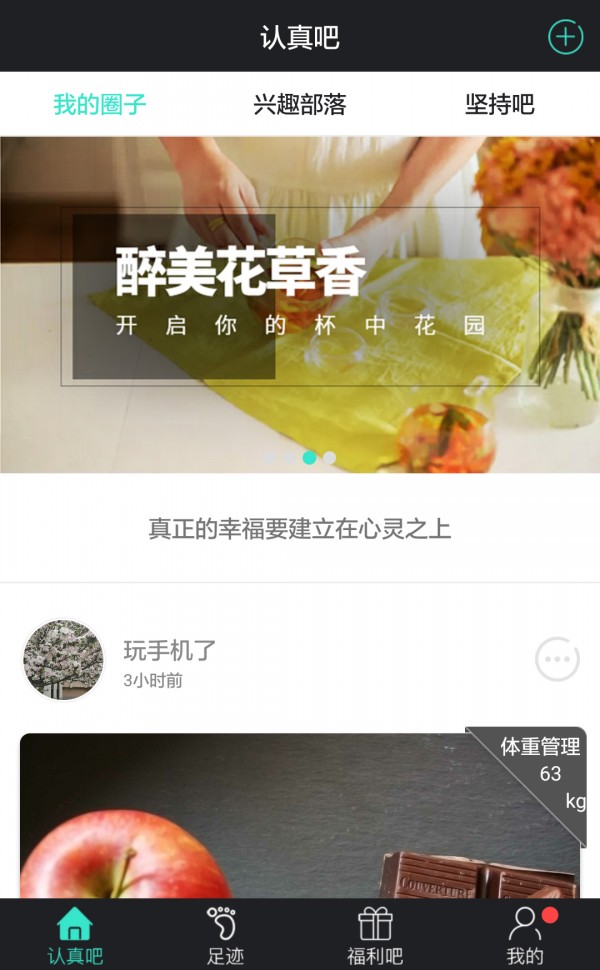
Task: Open the 坚持吧 tab
Action: click(500, 104)
